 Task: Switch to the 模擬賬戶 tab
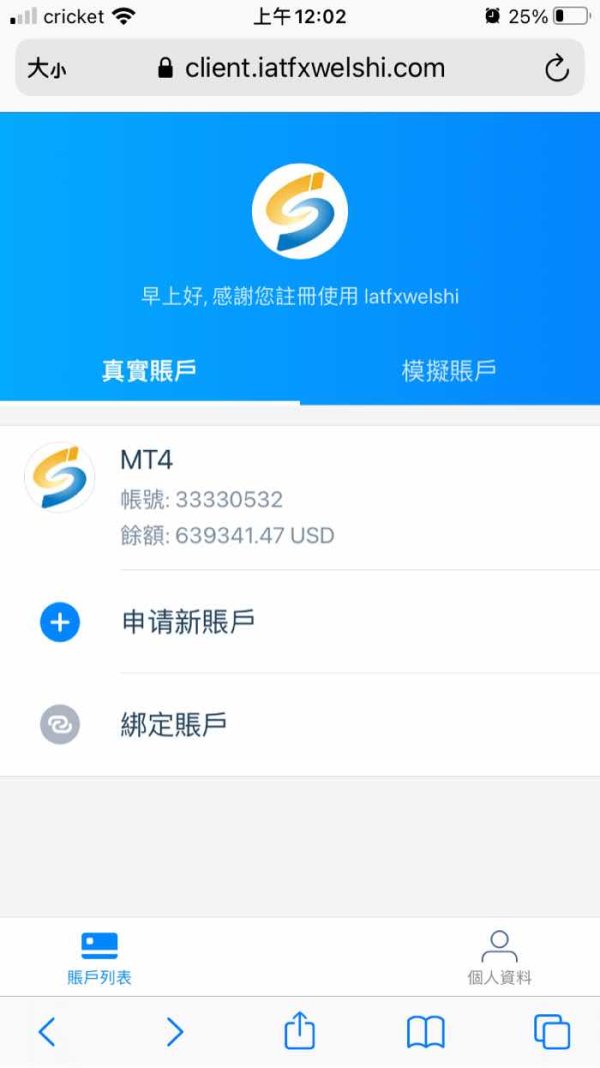[x=449, y=371]
